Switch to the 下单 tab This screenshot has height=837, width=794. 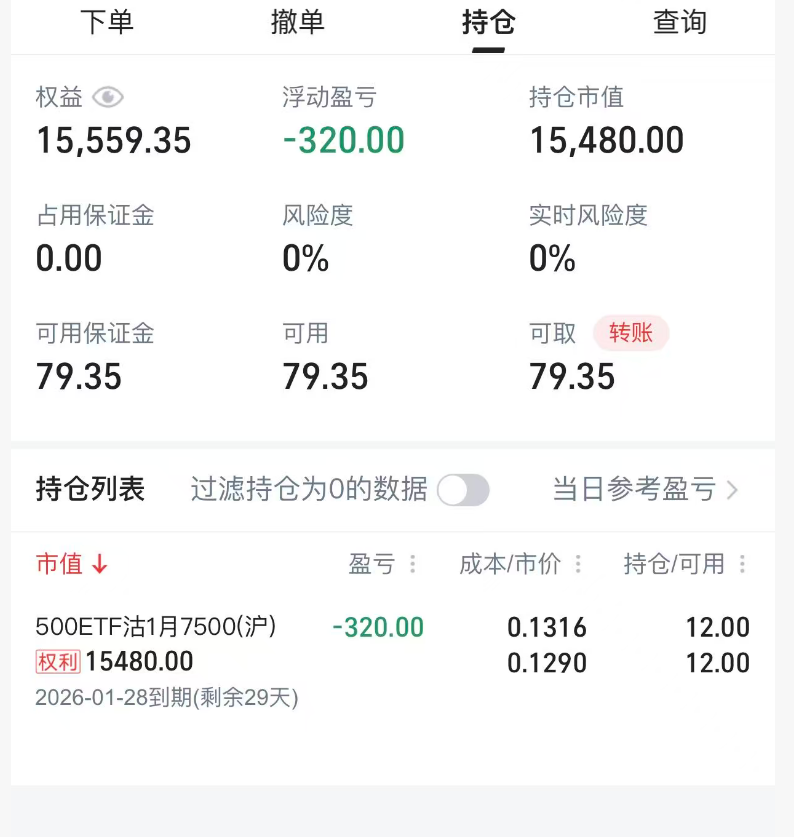[107, 22]
